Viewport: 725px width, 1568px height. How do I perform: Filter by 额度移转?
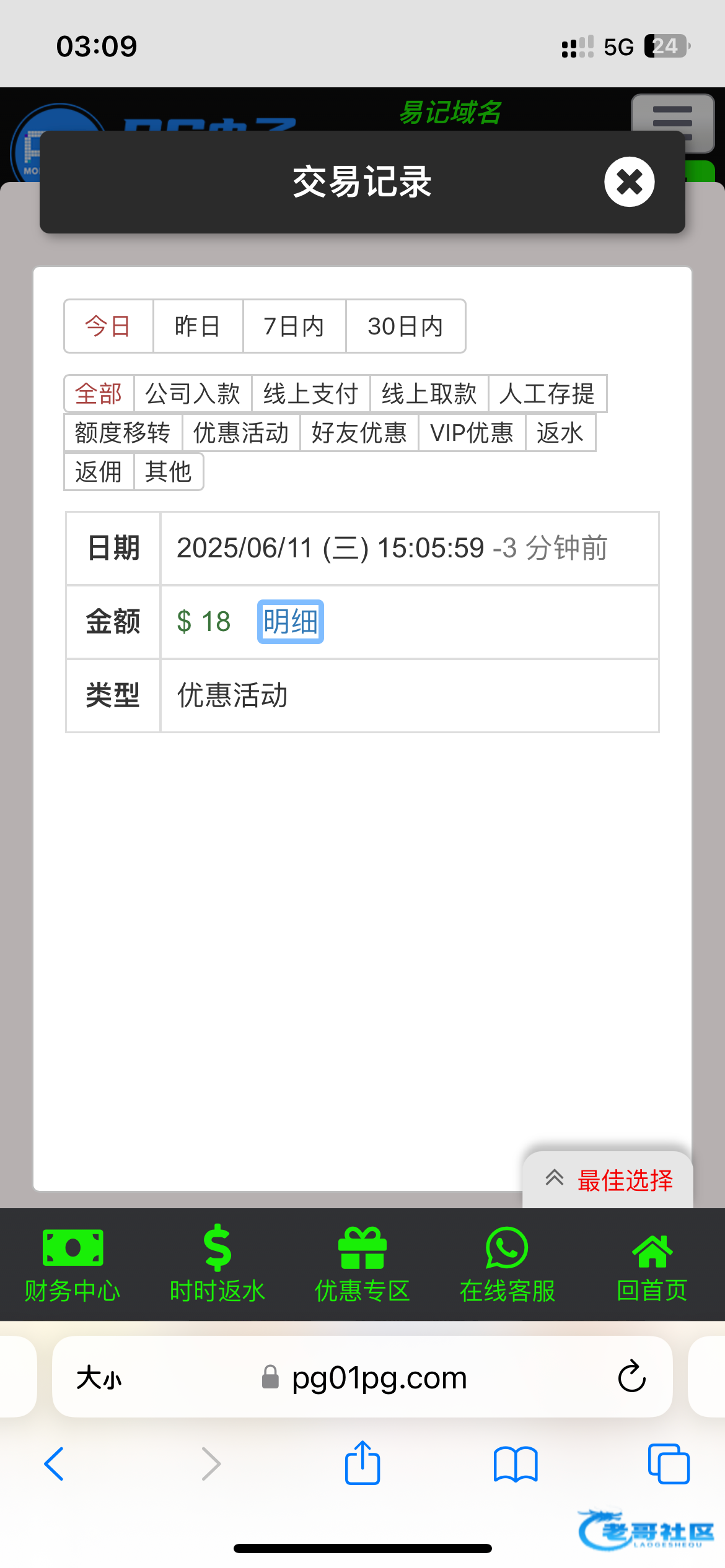123,433
